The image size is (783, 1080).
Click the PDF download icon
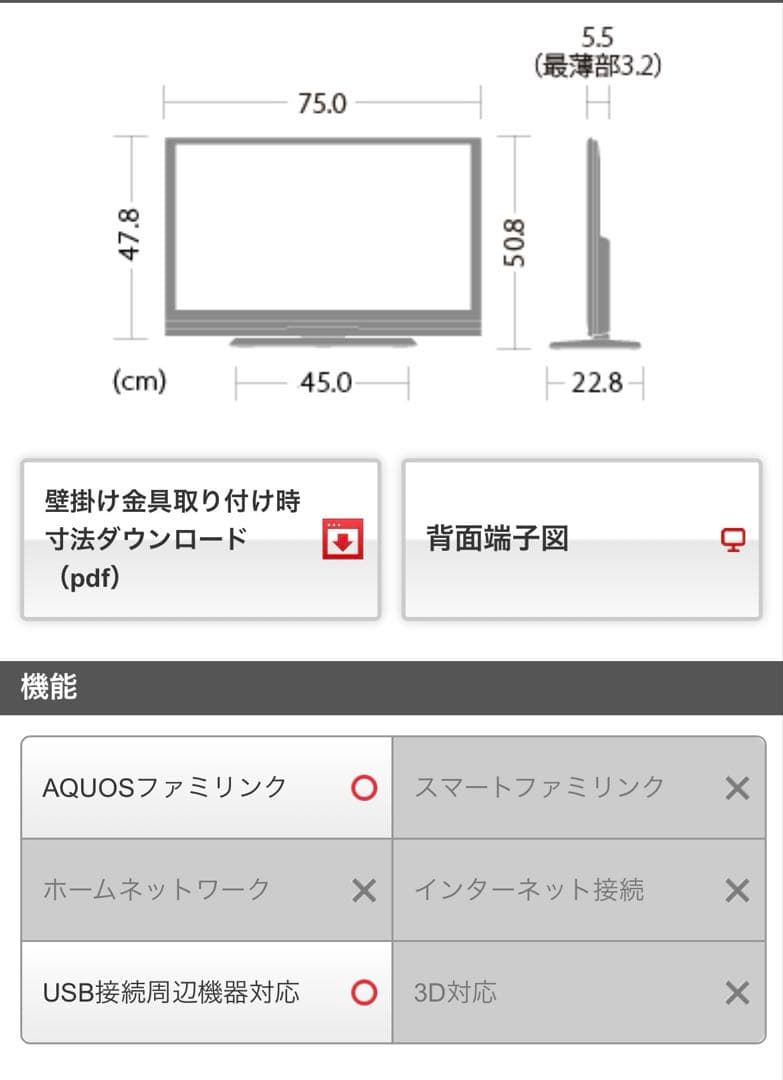[340, 539]
